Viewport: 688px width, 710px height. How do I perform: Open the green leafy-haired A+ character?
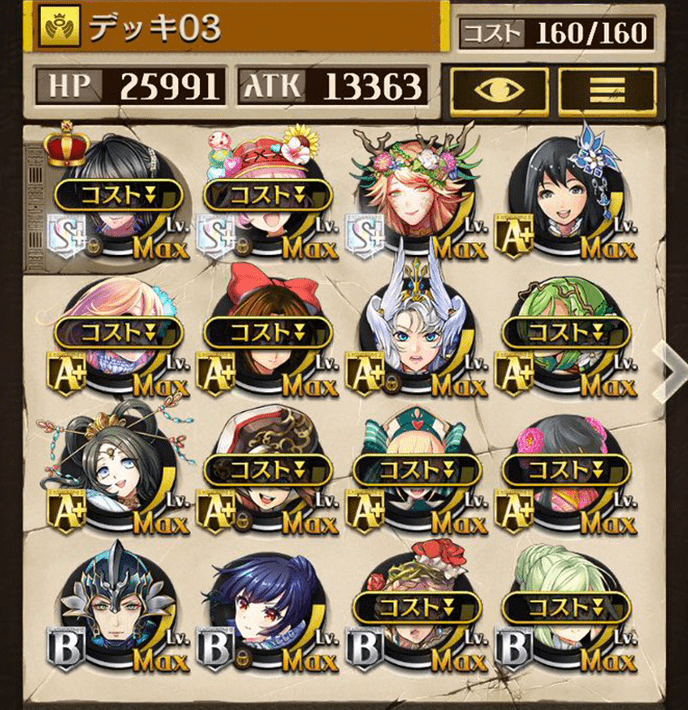pos(566,335)
